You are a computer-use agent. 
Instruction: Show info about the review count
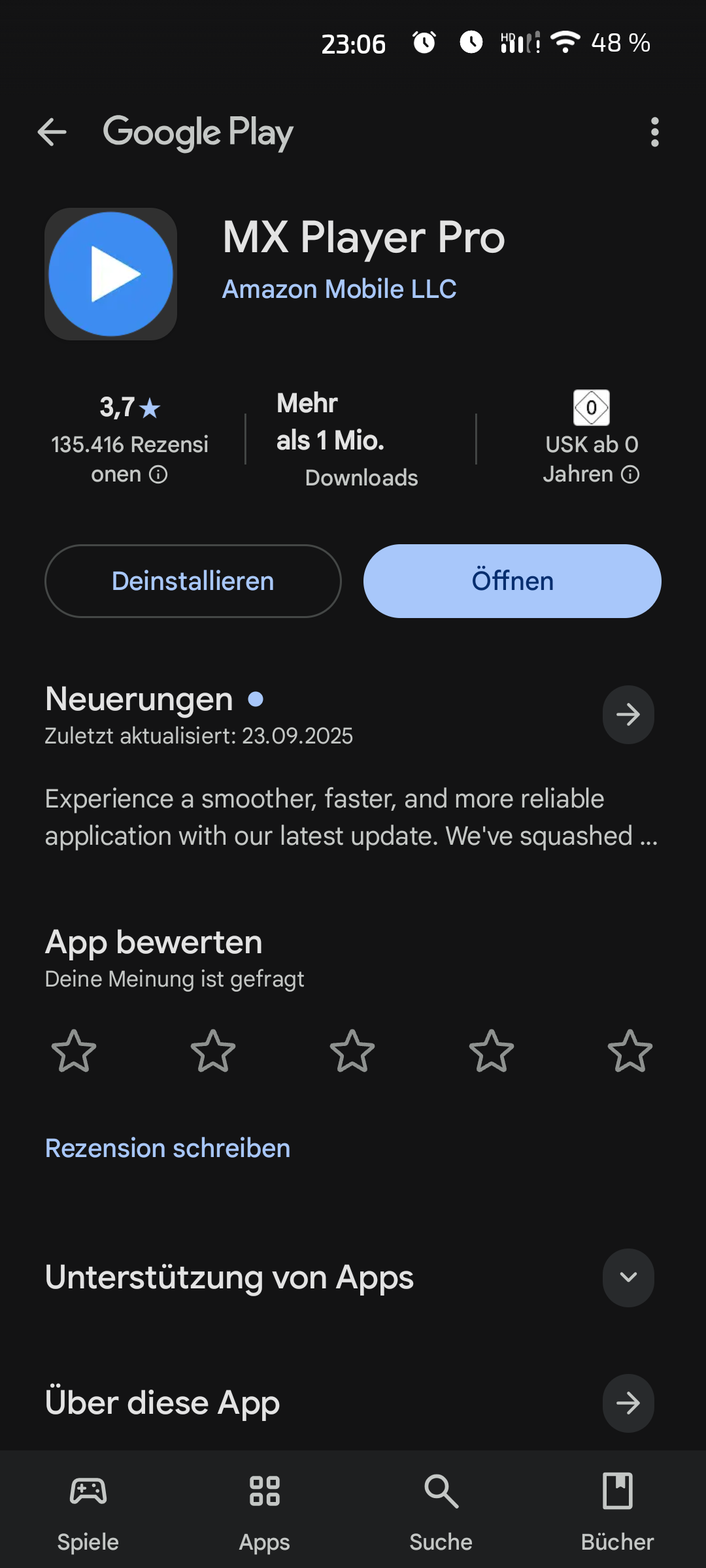point(158,475)
